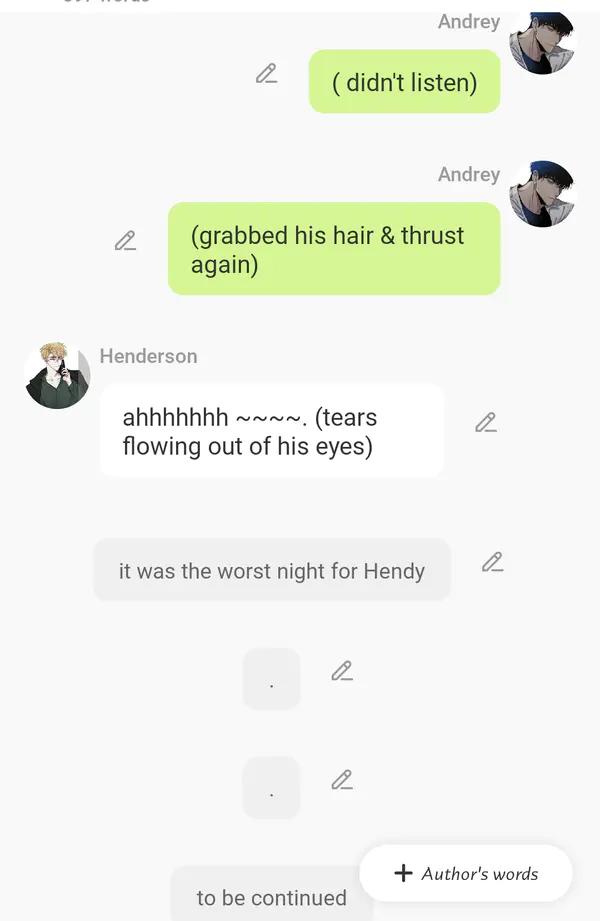Edit the "worst night for Hendy" narration
This screenshot has height=921, width=600.
492,562
